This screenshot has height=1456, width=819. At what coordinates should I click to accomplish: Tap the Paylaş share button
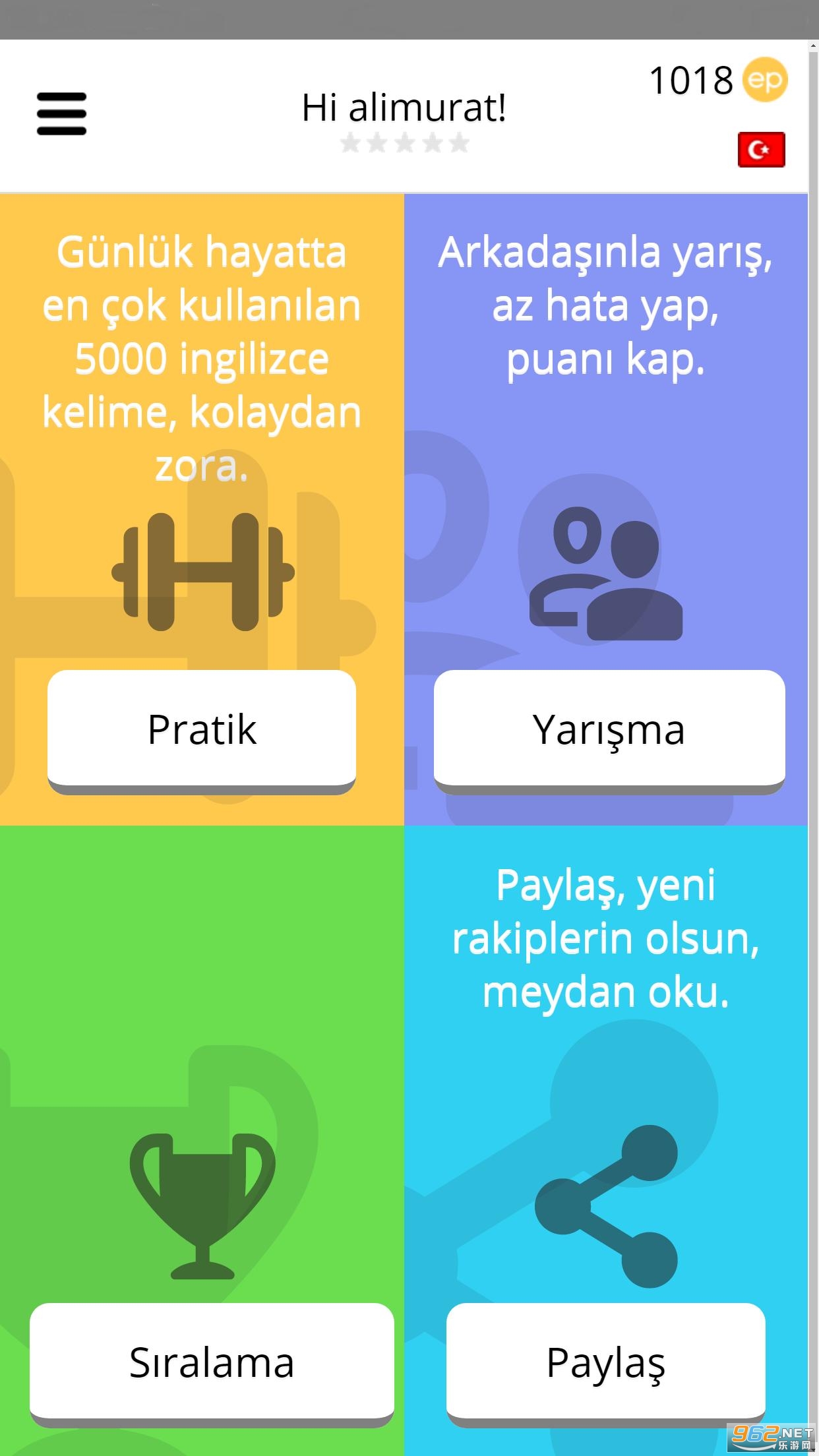[x=605, y=1362]
